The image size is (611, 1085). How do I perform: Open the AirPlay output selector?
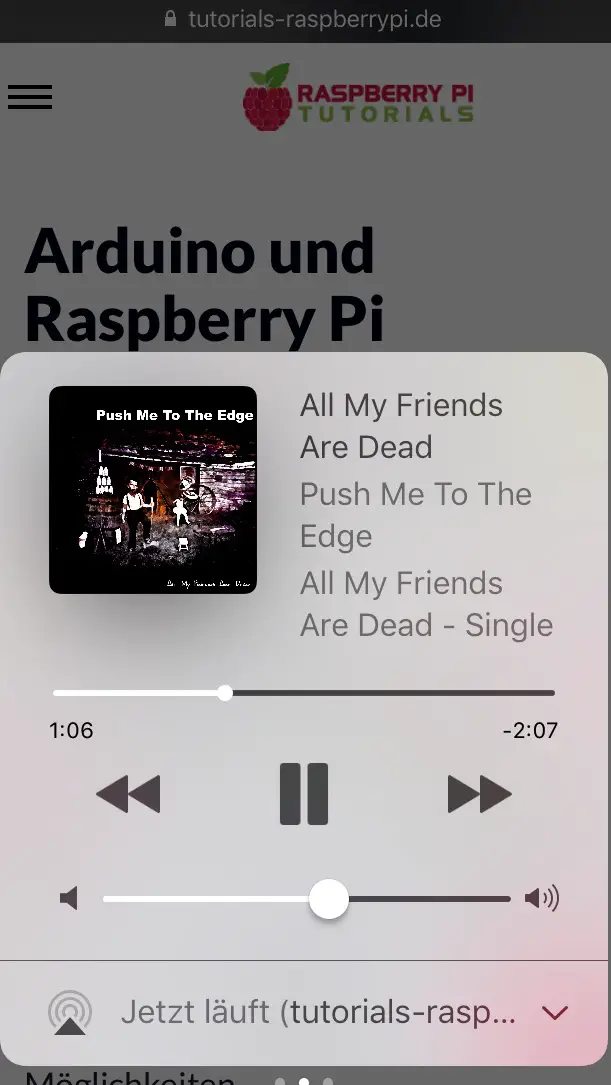[x=70, y=1013]
